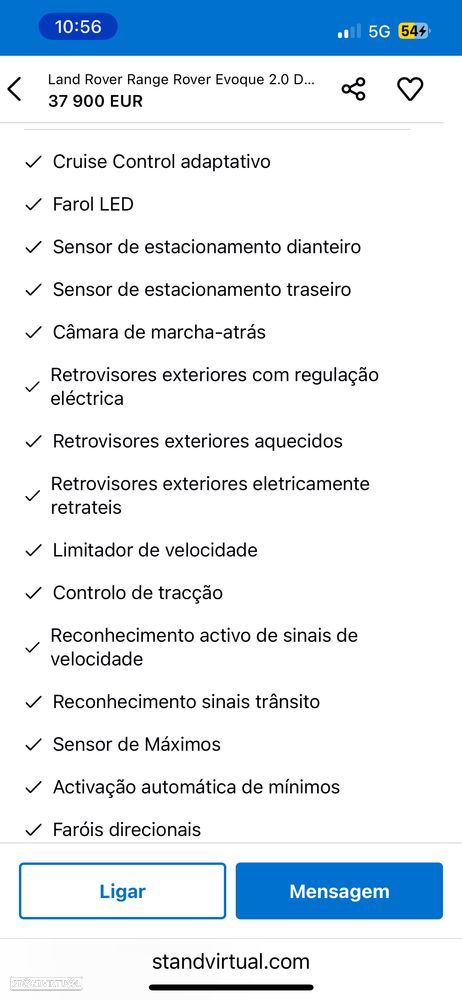Open Mensagem to contact the seller
The height and width of the screenshot is (1000, 462).
[339, 891]
